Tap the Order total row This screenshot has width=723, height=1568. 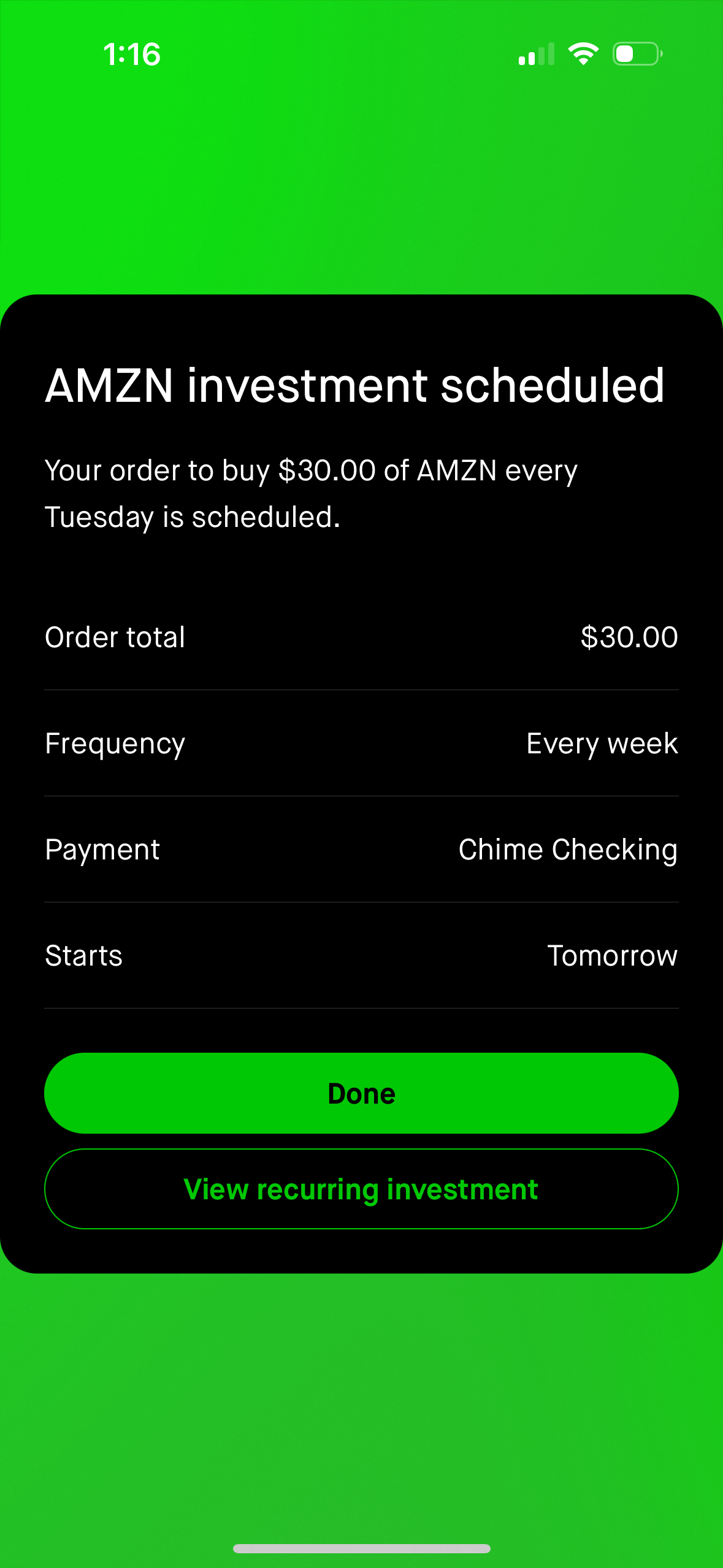(x=361, y=637)
